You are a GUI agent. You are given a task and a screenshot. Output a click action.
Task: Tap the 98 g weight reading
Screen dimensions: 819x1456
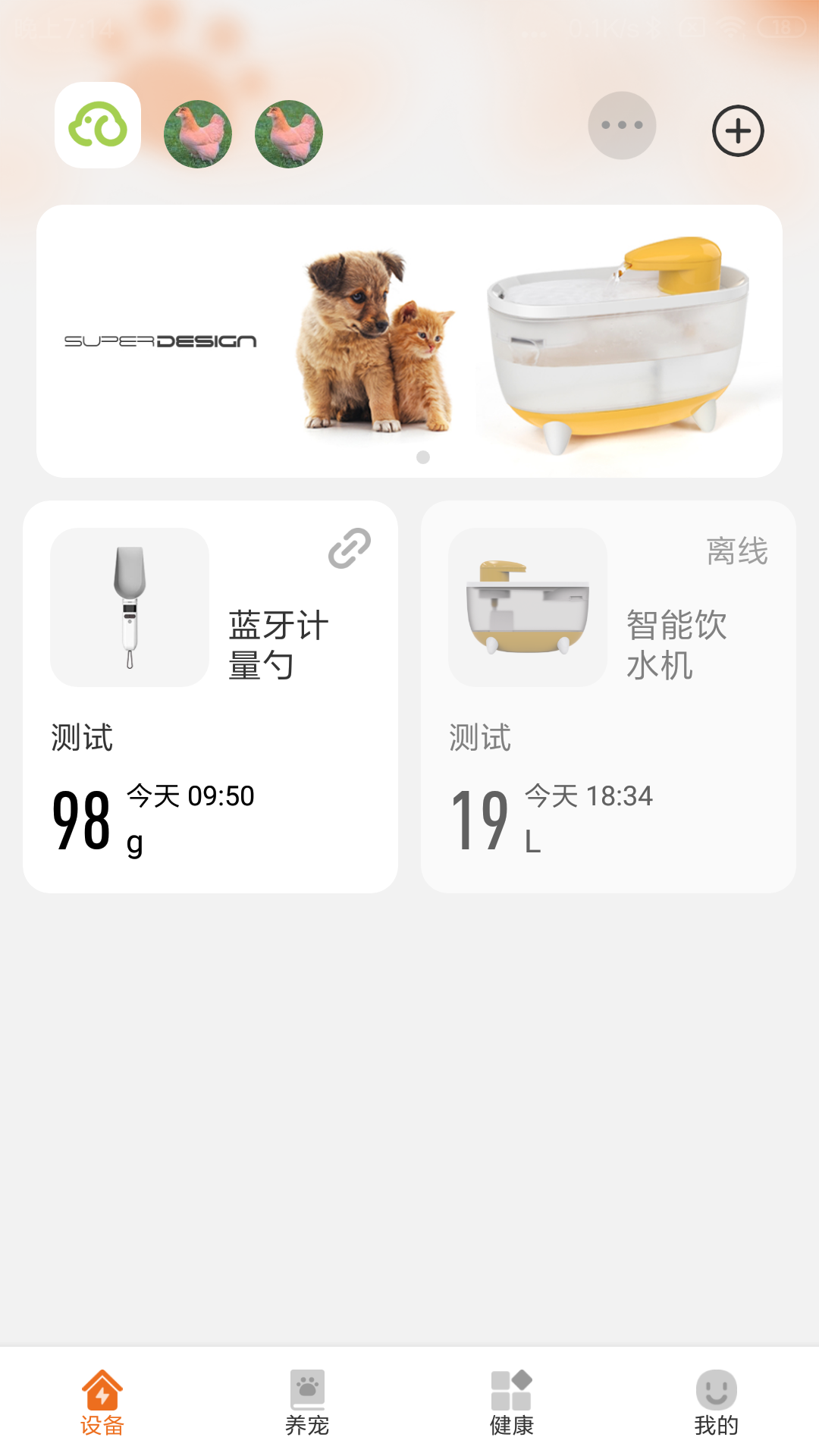(x=91, y=819)
